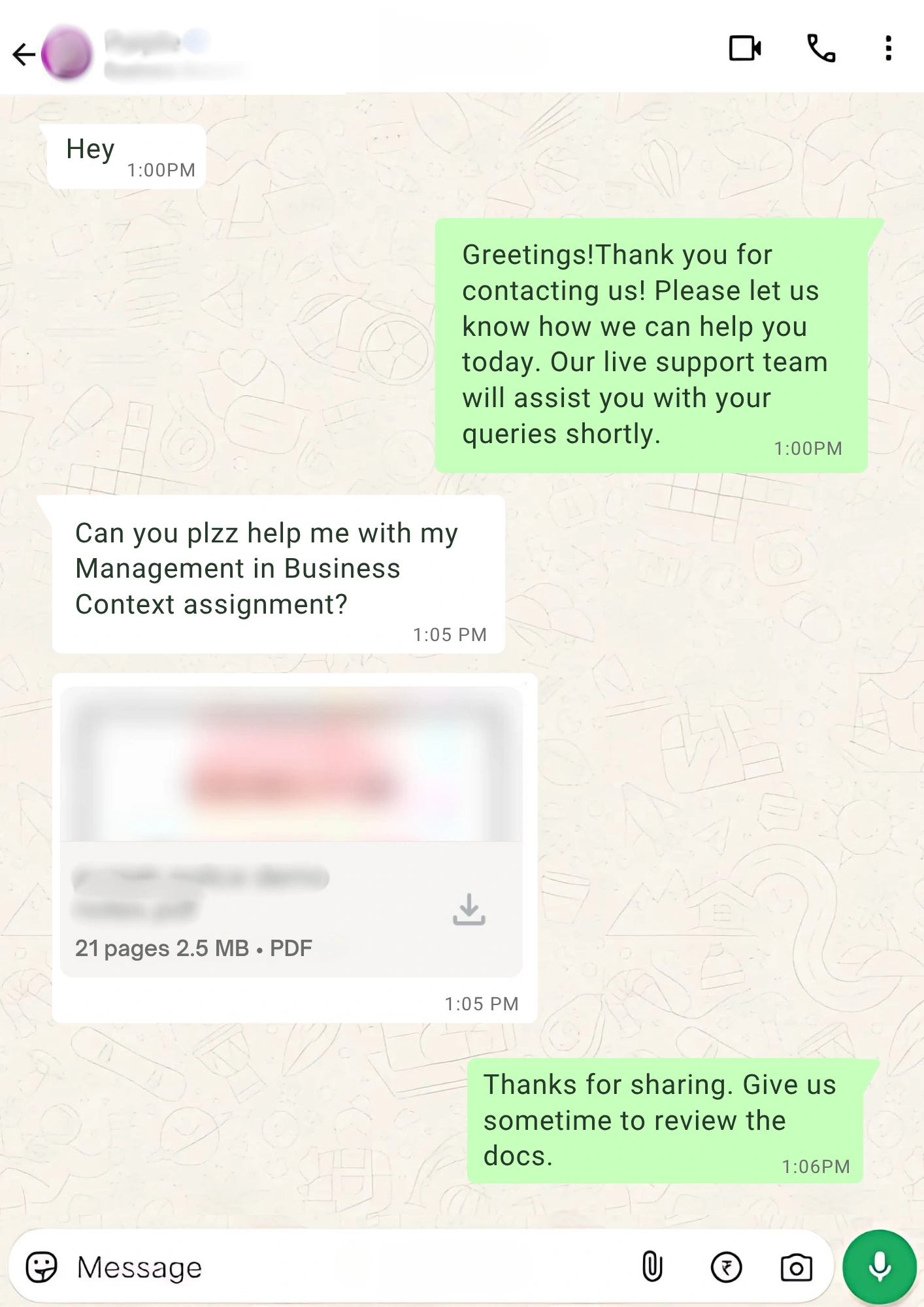924x1307 pixels.
Task: Open the camera to take a photo
Action: coord(796,1268)
